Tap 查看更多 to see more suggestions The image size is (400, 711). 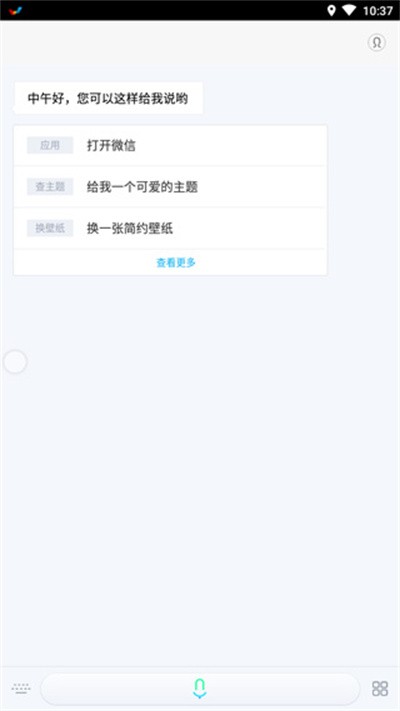coord(176,263)
